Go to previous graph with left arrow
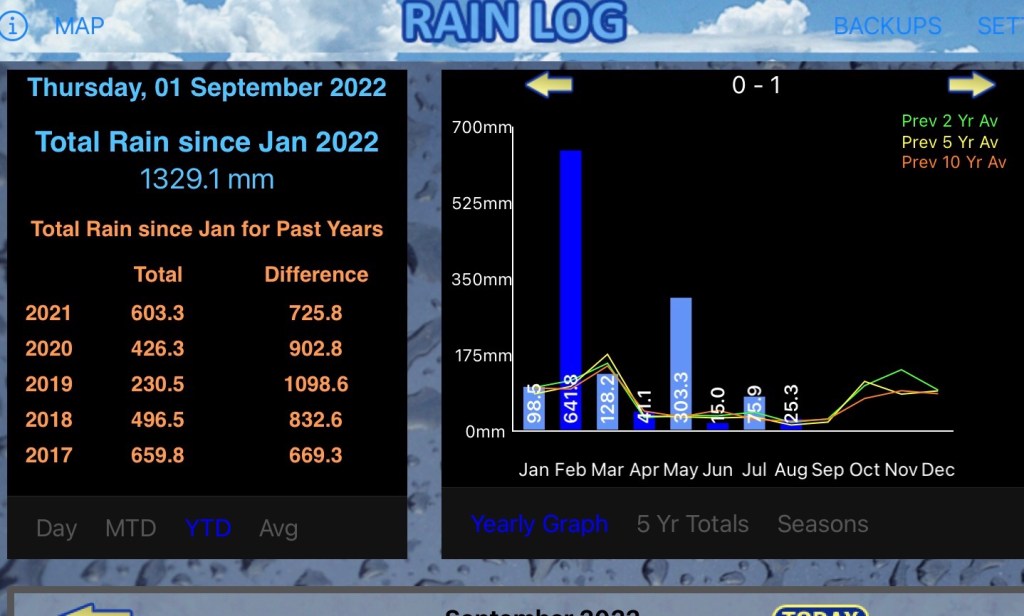The width and height of the screenshot is (1024, 616). tap(548, 85)
